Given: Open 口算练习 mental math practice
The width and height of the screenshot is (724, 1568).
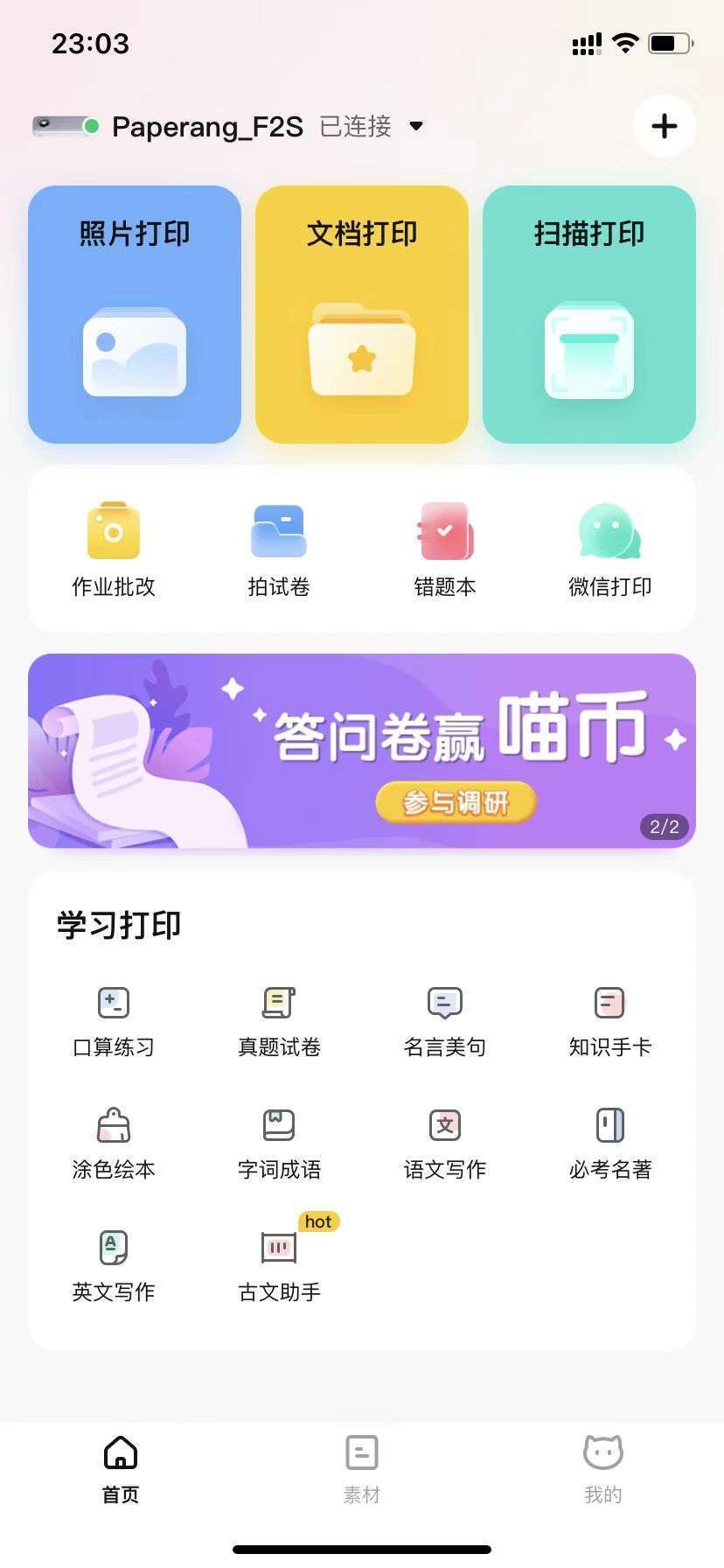Looking at the screenshot, I should [x=112, y=1019].
